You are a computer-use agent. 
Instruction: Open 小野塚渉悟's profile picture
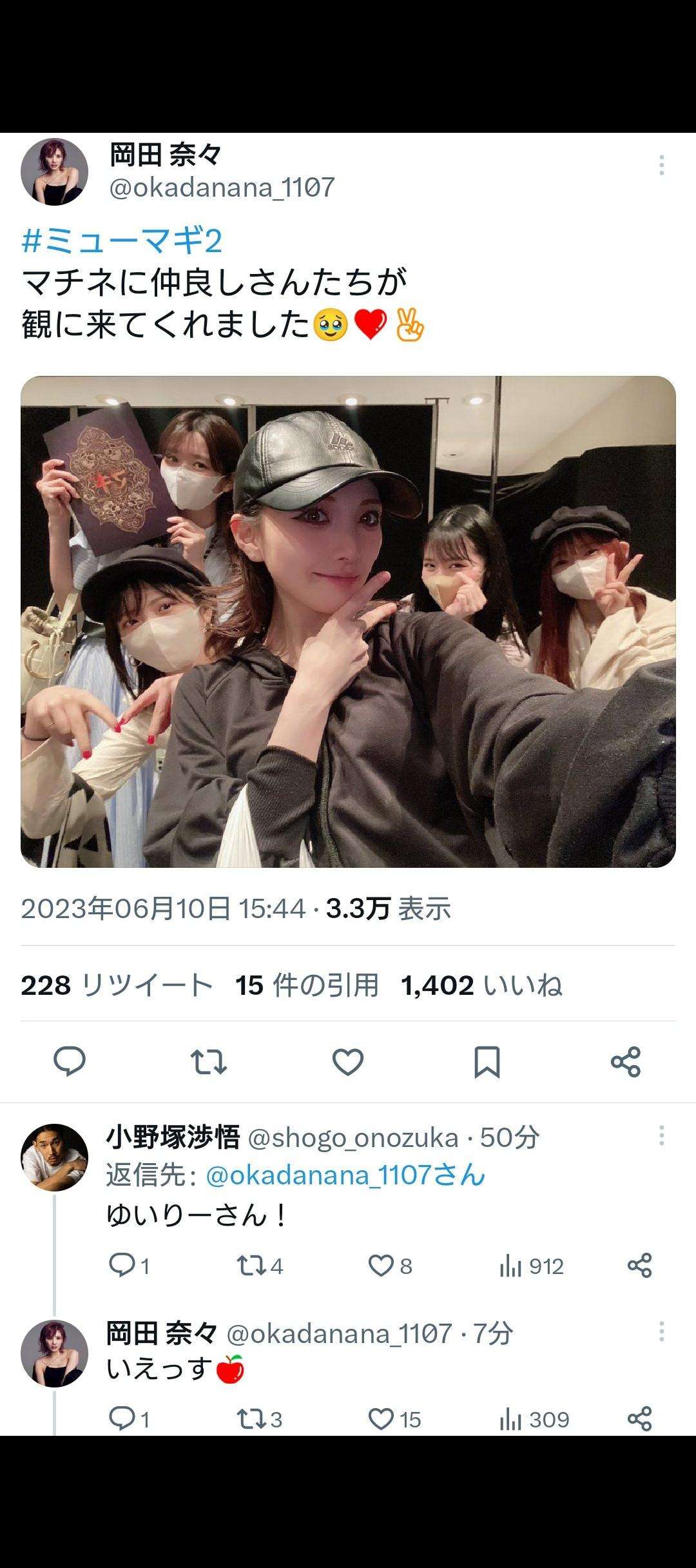[x=54, y=1157]
